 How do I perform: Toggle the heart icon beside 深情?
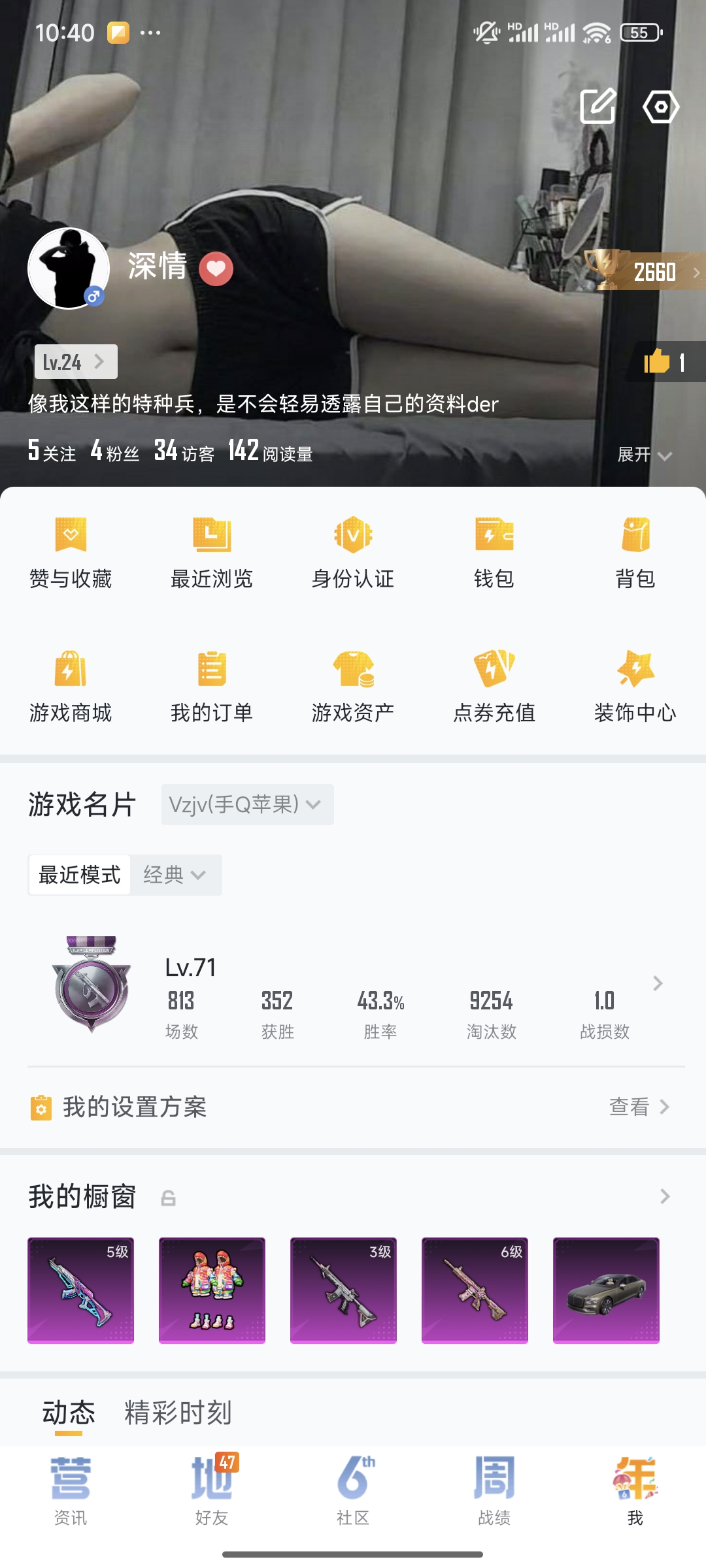(x=216, y=268)
